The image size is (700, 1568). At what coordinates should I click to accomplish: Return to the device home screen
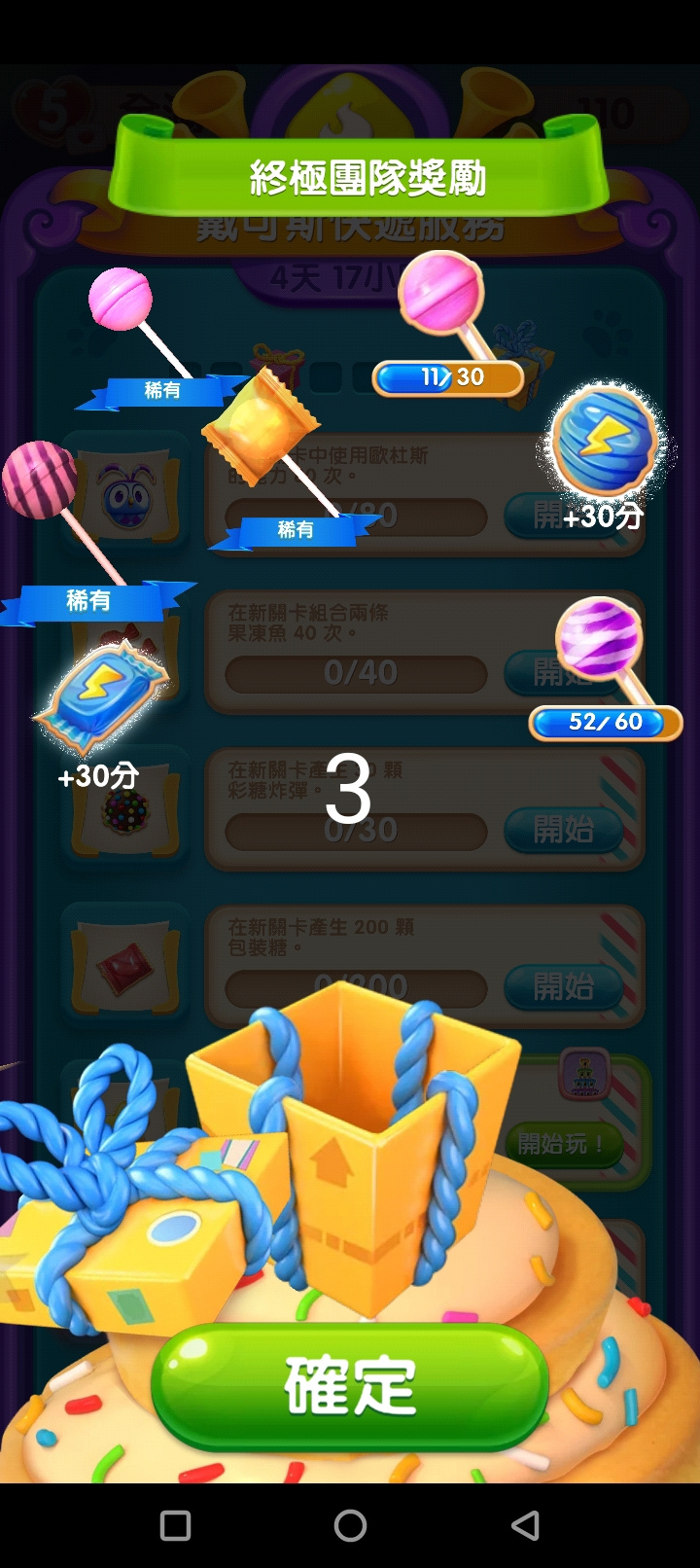click(x=350, y=1524)
